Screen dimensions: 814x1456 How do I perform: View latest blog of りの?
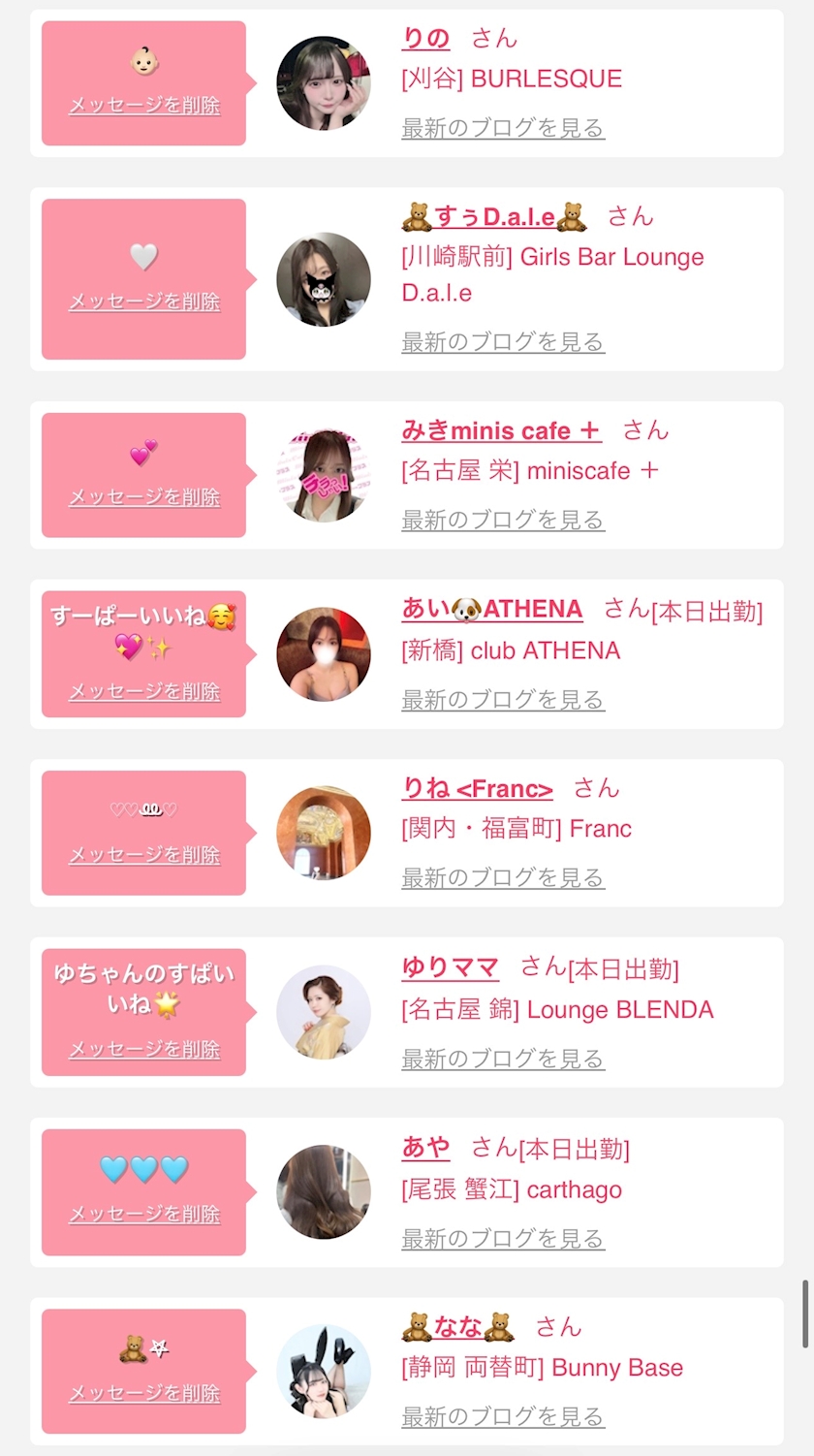pos(503,128)
